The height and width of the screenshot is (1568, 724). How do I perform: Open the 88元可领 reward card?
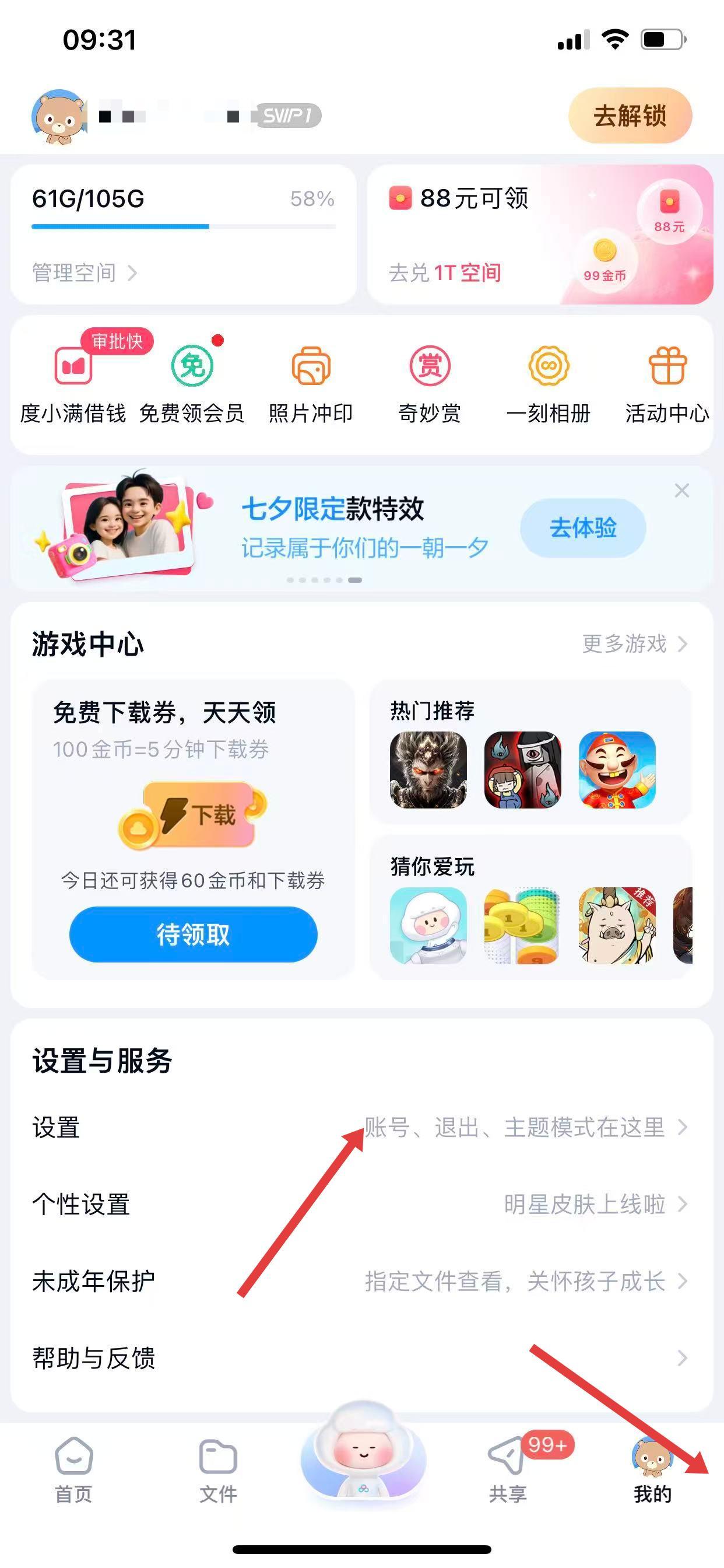coord(539,235)
